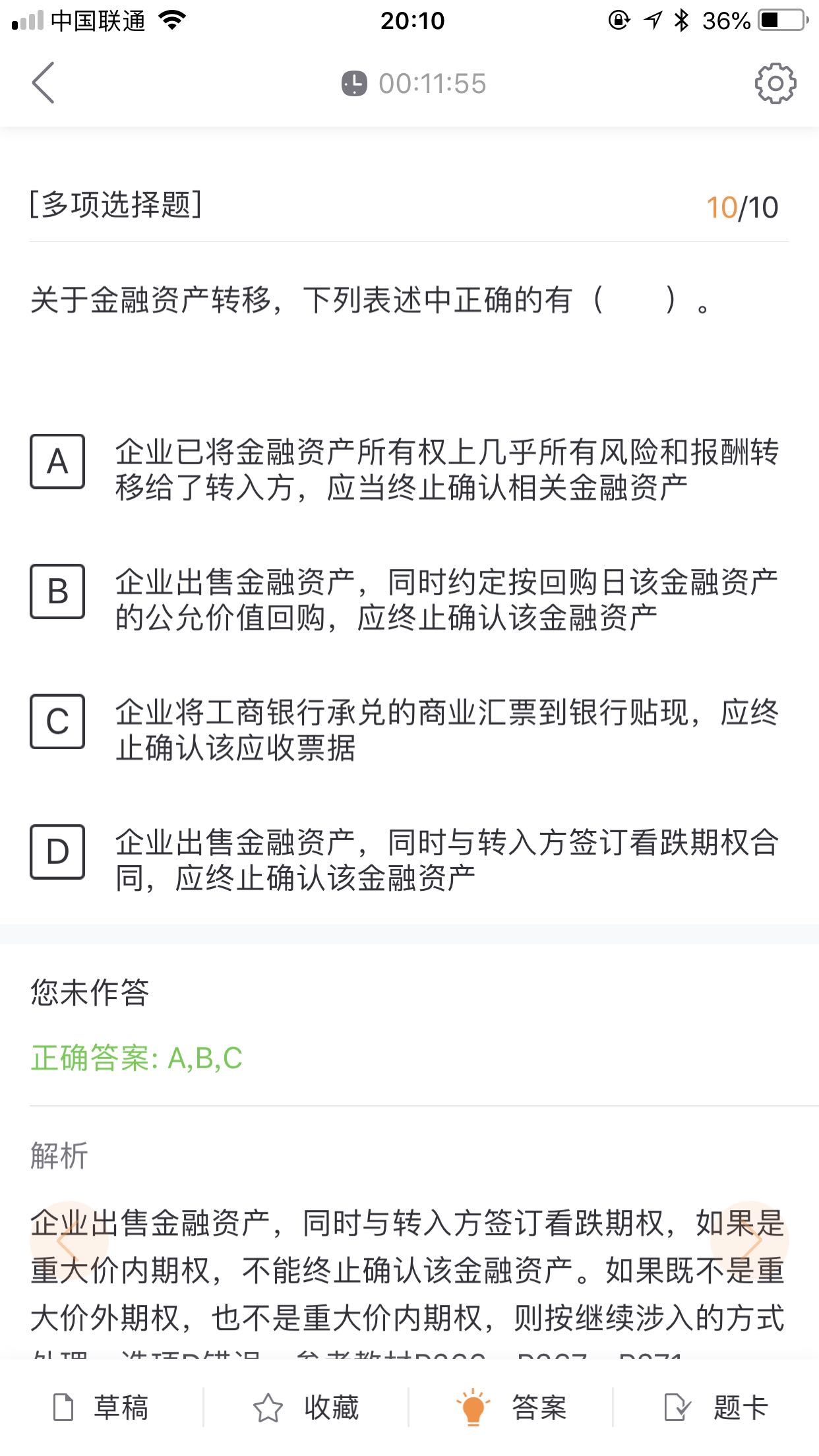
Task: Tap the back arrow to exit the quiz
Action: 44,83
